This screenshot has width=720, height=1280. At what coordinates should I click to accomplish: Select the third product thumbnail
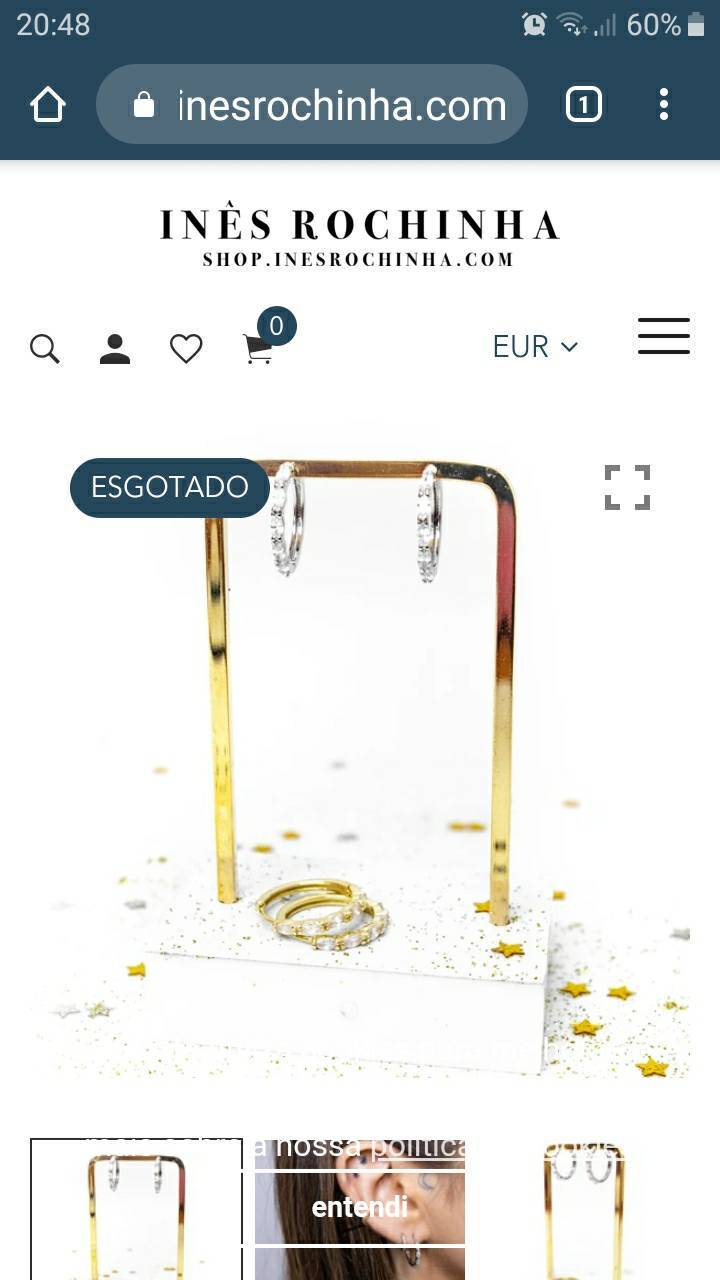[584, 1210]
